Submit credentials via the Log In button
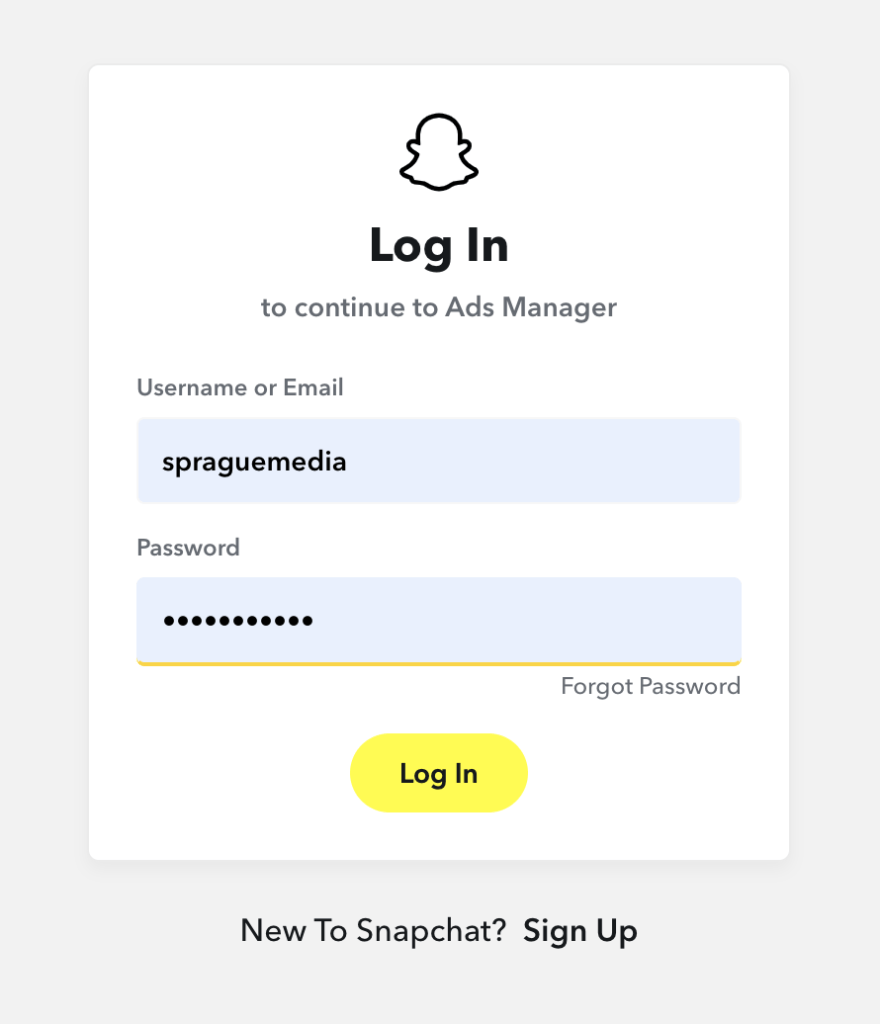880x1024 pixels. point(439,772)
